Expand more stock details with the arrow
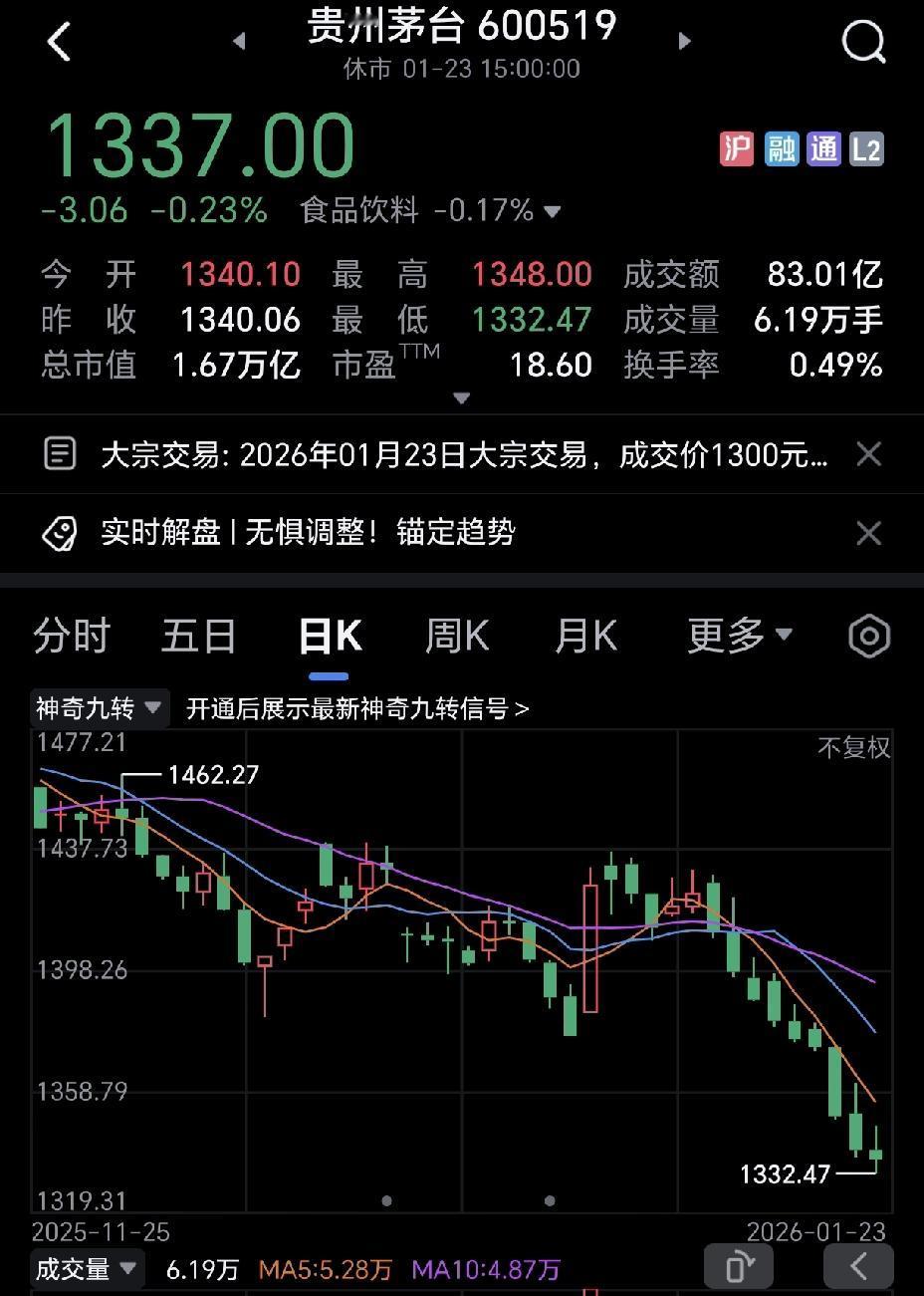The image size is (924, 1296). tap(462, 397)
